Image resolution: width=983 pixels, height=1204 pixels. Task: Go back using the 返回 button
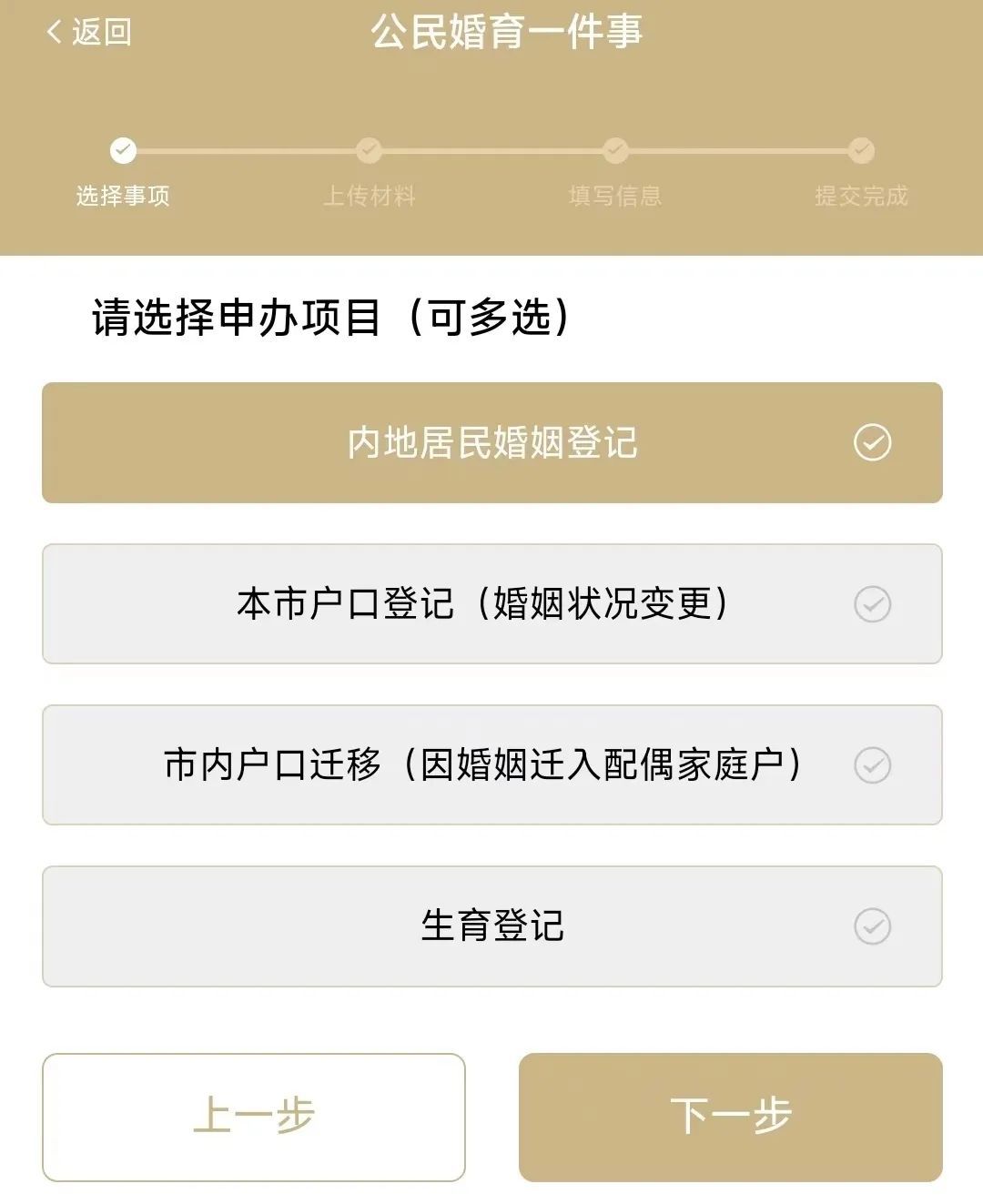click(x=89, y=33)
